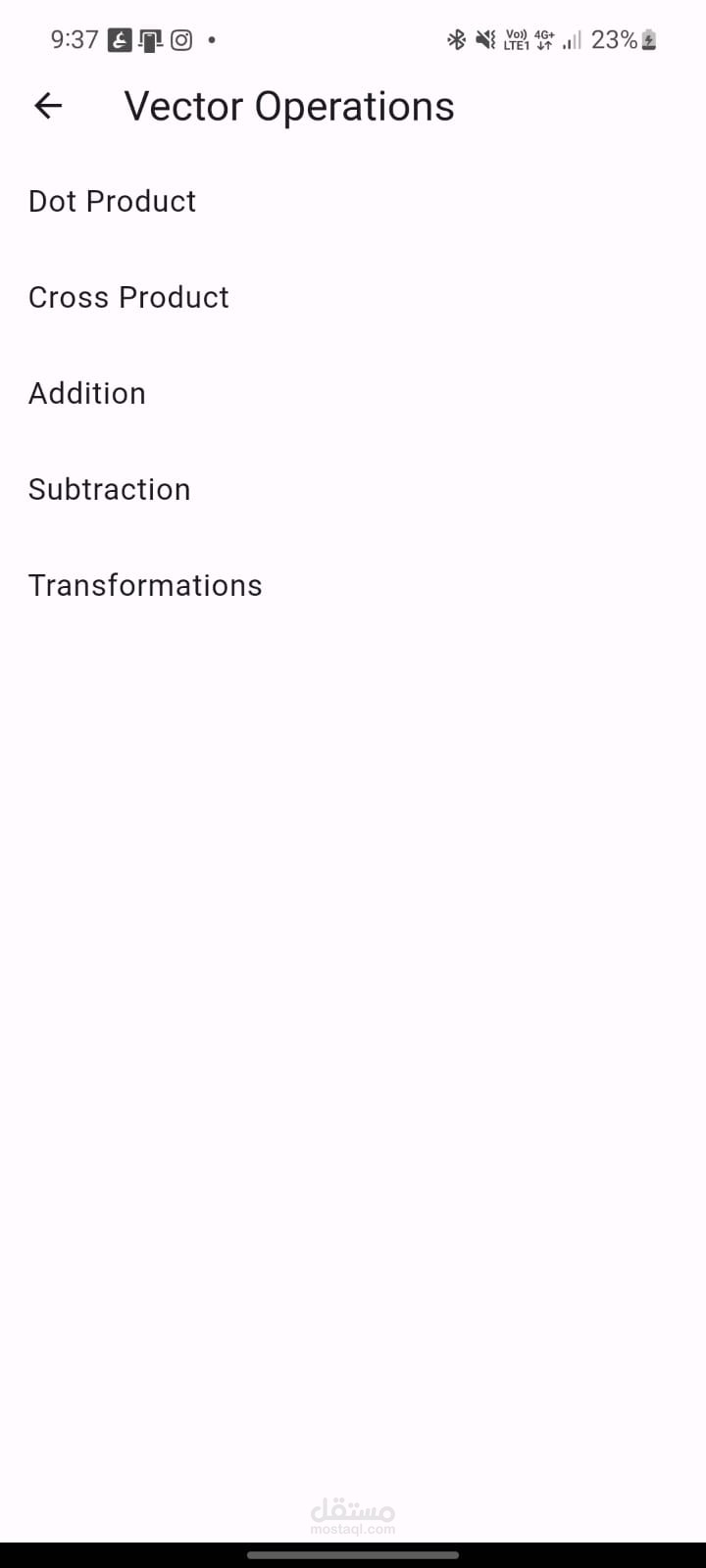
Task: Open Transformations
Action: pos(145,585)
